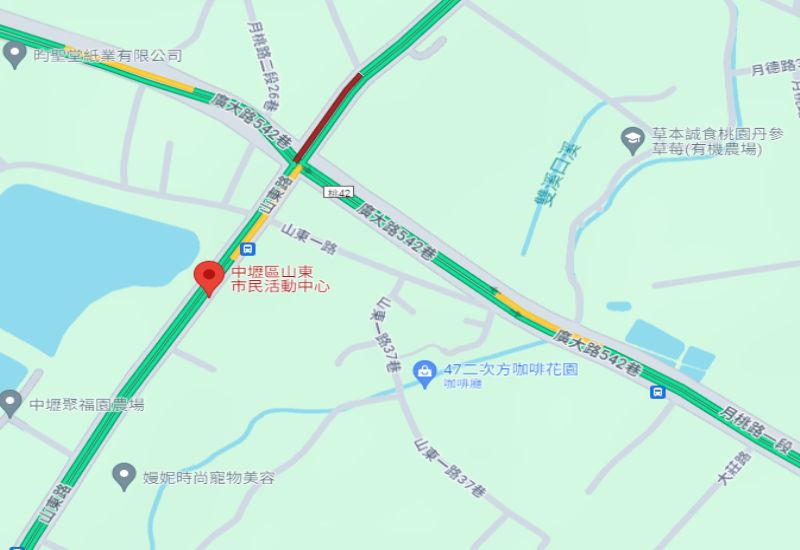This screenshot has height=550, width=800.
Task: Tap the bus stop icon near 月桃路一段
Action: tap(657, 391)
